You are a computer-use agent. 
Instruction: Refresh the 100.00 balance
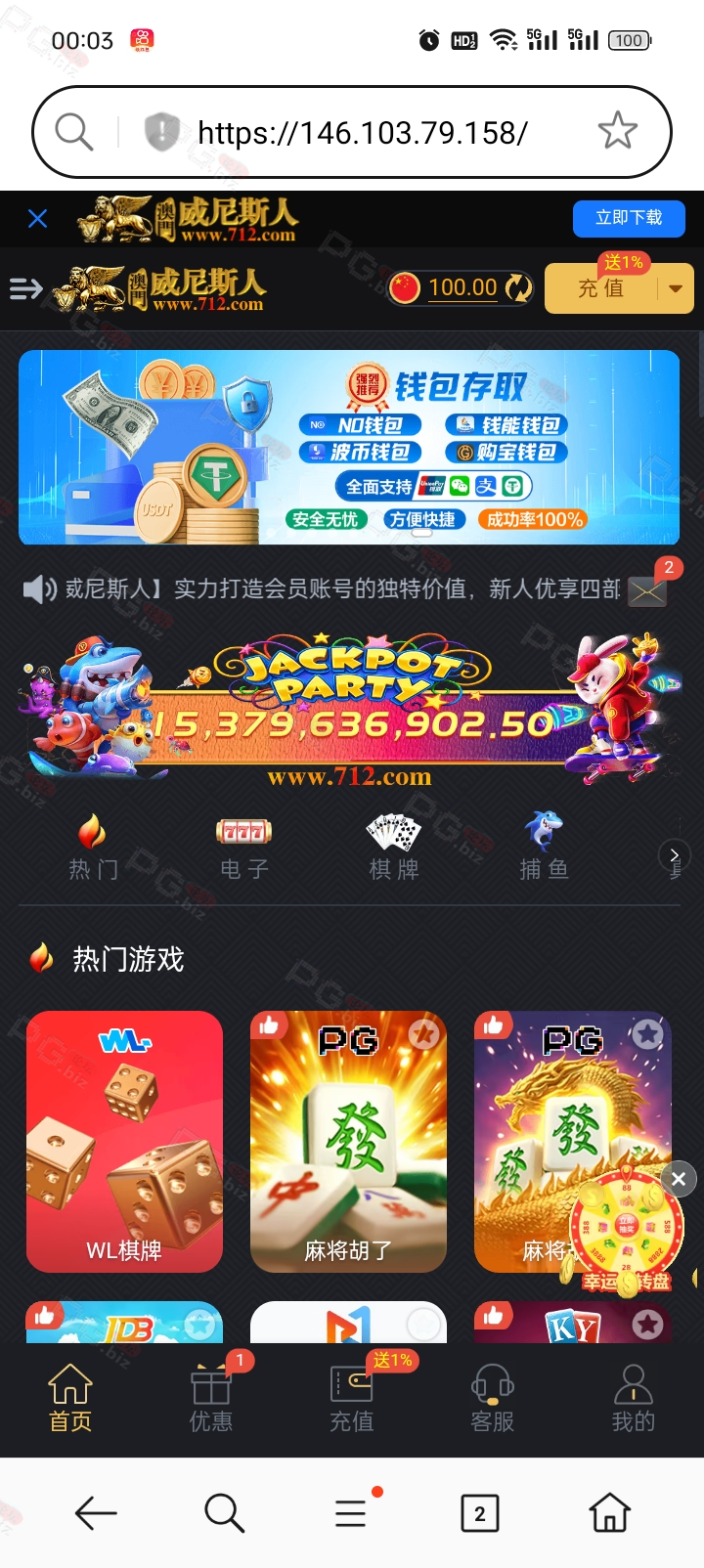(518, 288)
